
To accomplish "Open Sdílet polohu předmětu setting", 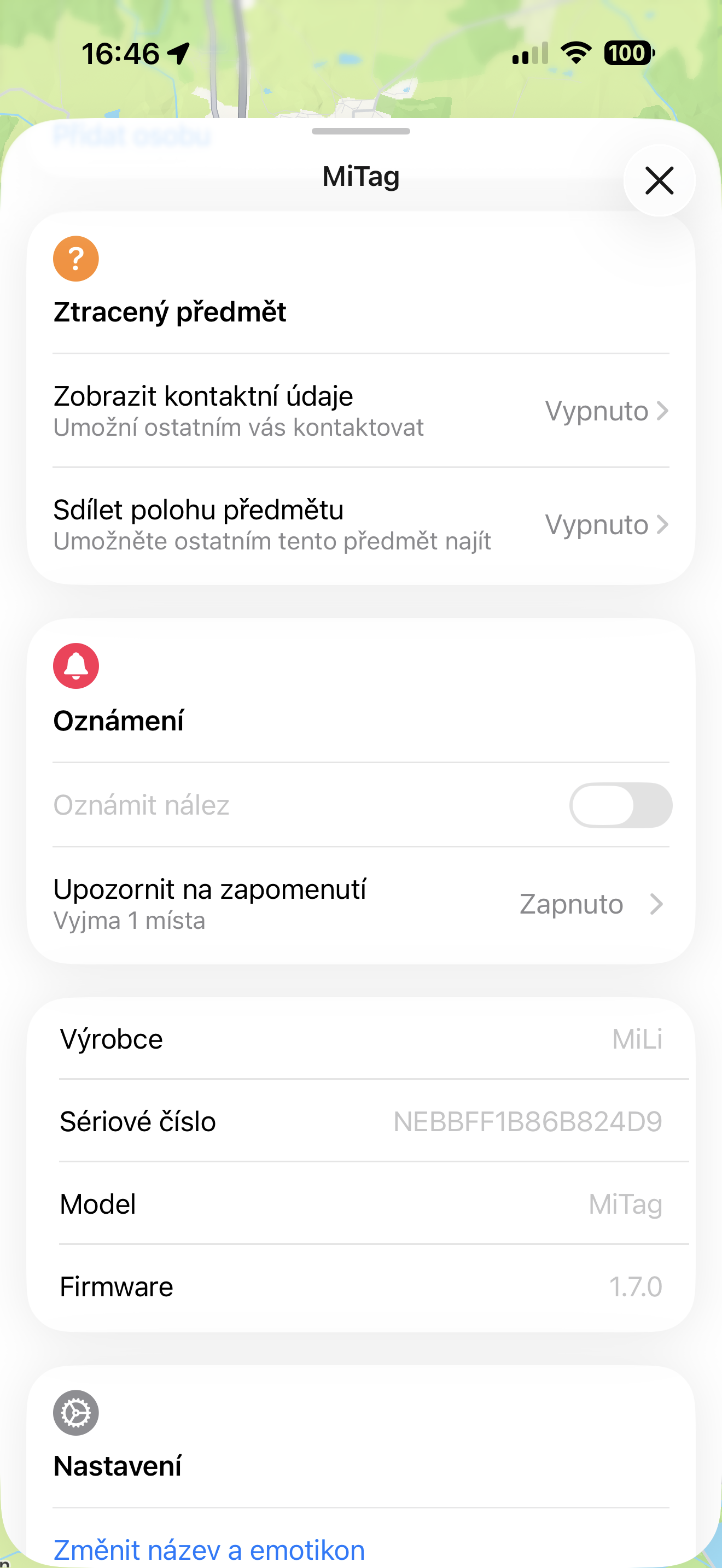I will [x=360, y=525].
